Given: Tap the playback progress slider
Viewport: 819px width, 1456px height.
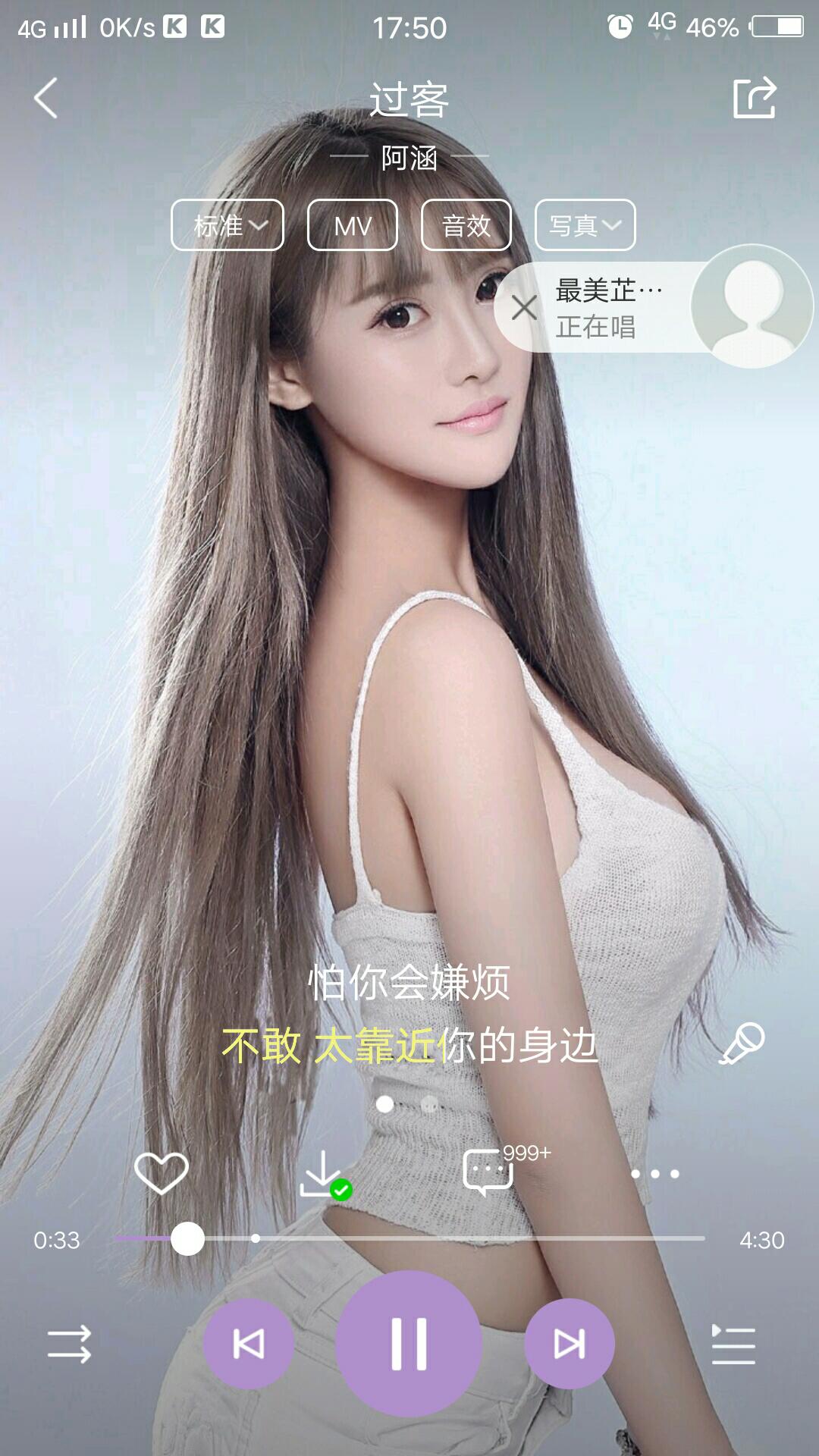Looking at the screenshot, I should 409,1238.
